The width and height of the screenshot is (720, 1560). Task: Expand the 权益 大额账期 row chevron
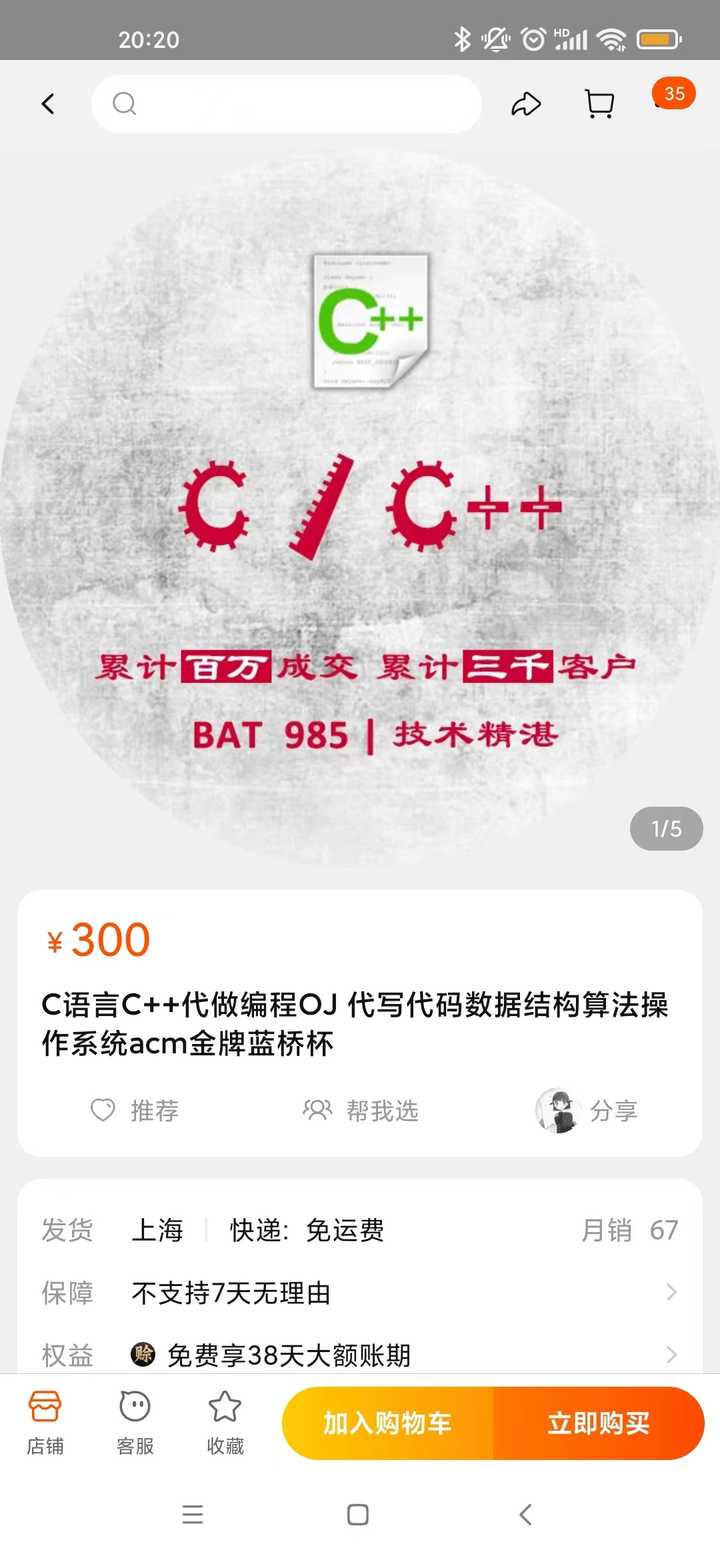(x=671, y=1355)
